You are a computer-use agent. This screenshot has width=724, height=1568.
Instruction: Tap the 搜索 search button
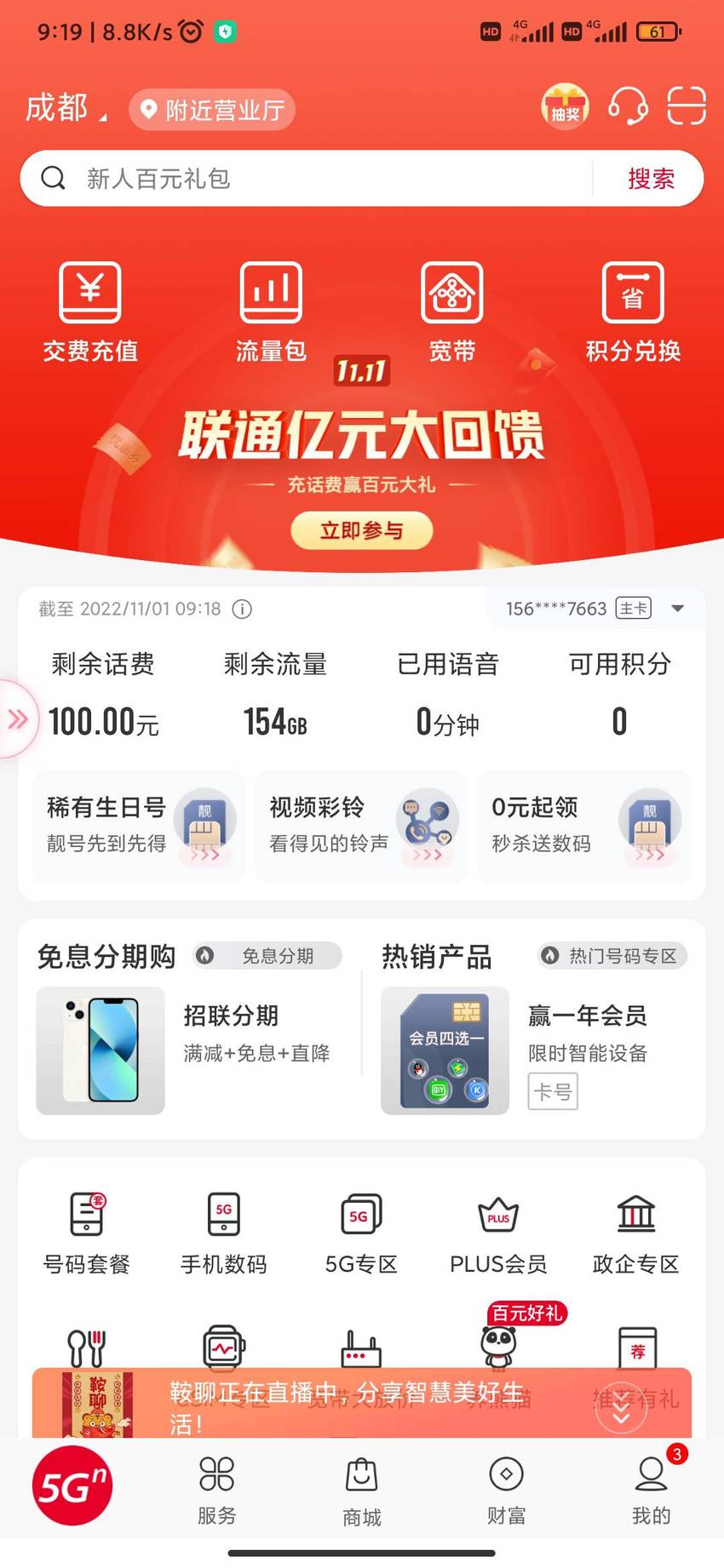pos(651,179)
